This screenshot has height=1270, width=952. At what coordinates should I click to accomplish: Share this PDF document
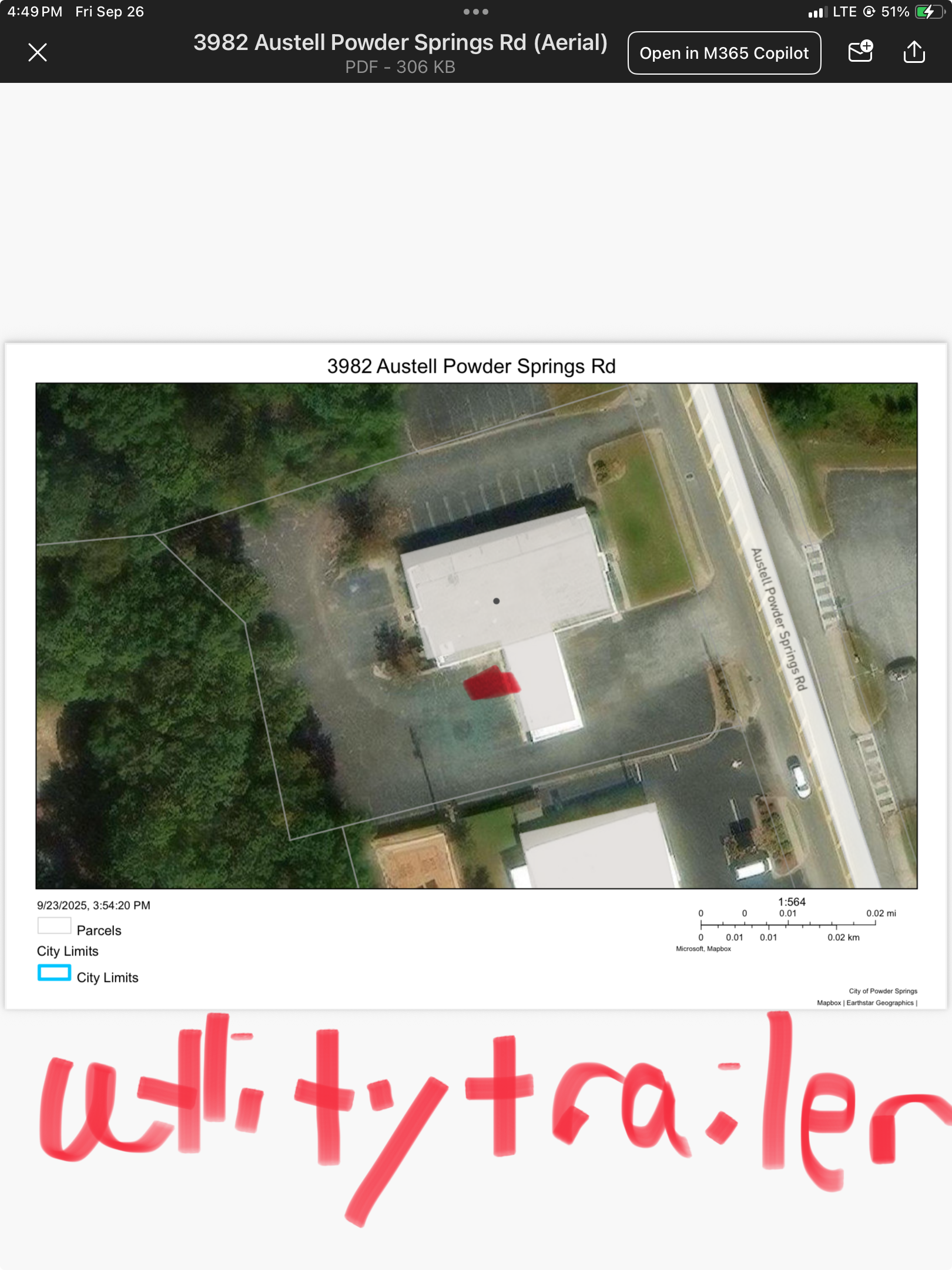pyautogui.click(x=914, y=52)
